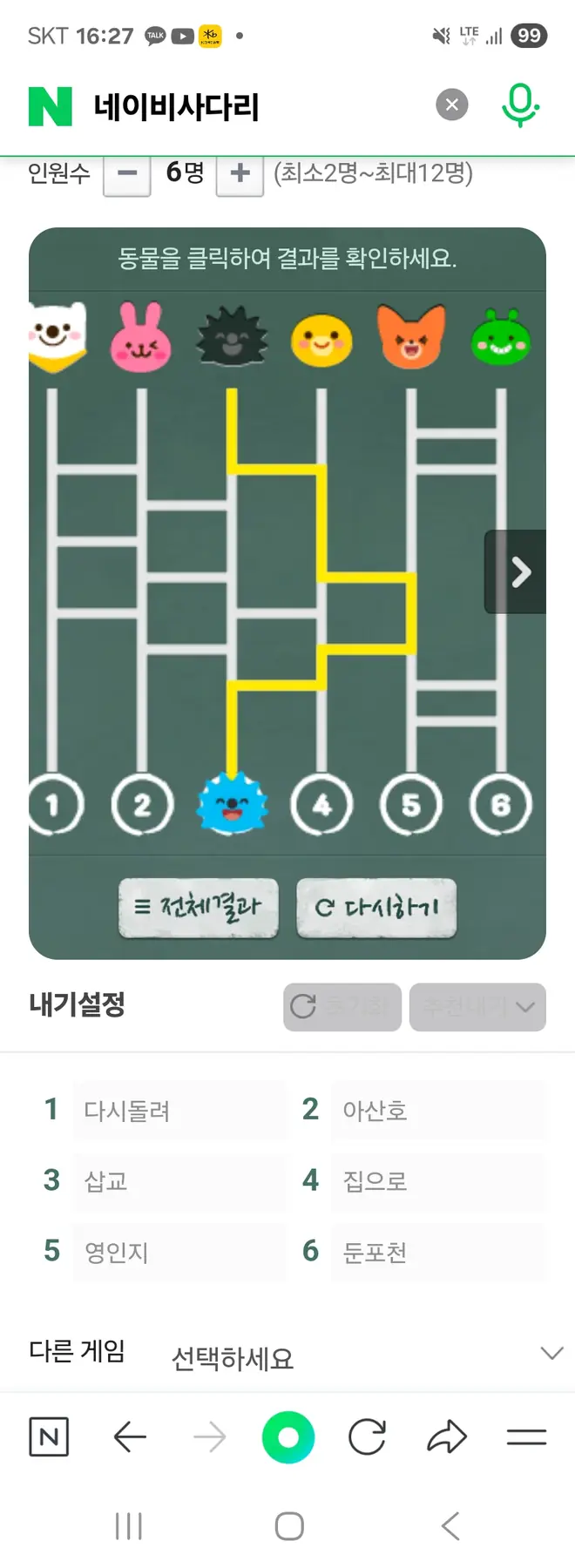Tap the white bear animal
The width and height of the screenshot is (575, 1568).
(57, 335)
